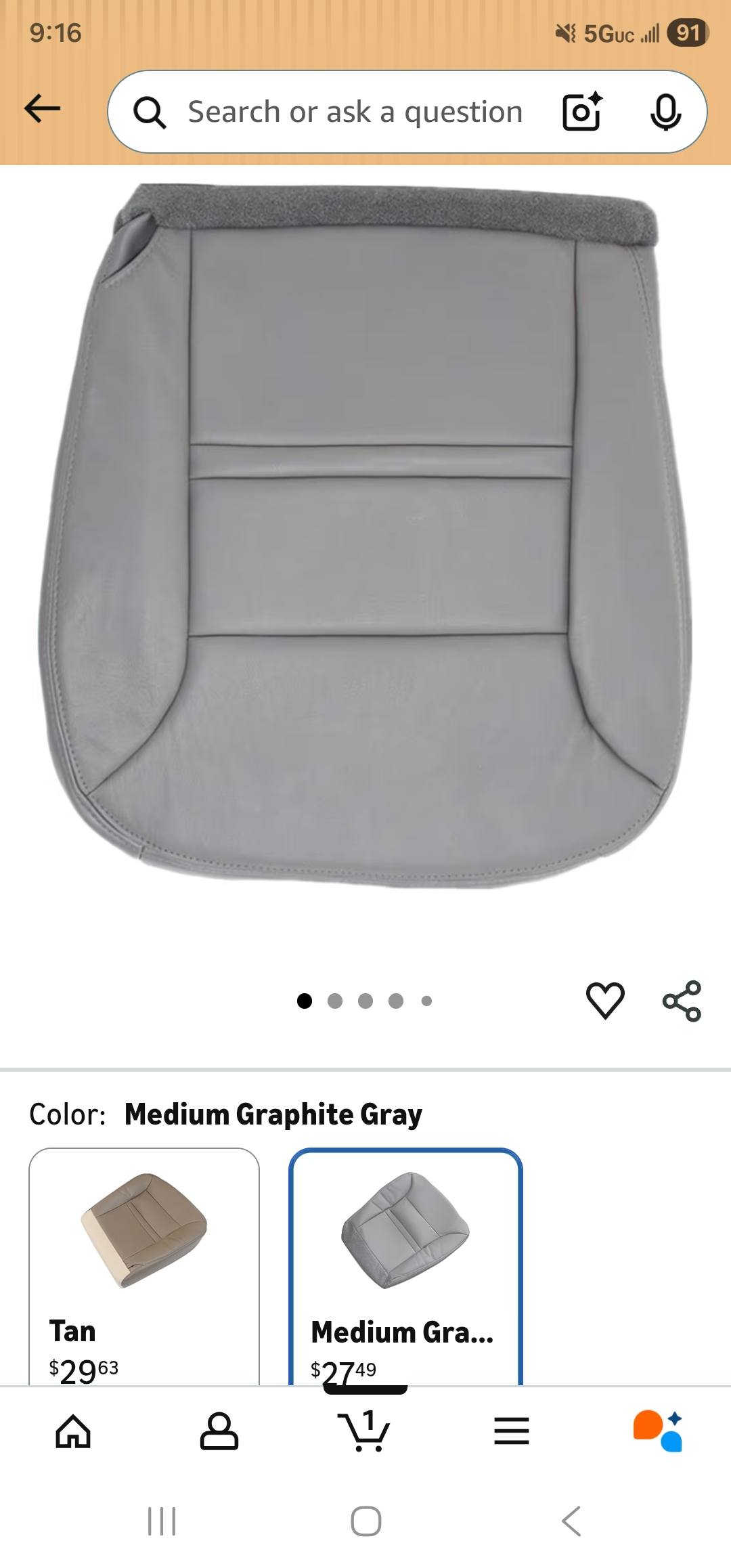Add item to wish list heart
Viewport: 731px width, 1568px height.
point(605,1000)
